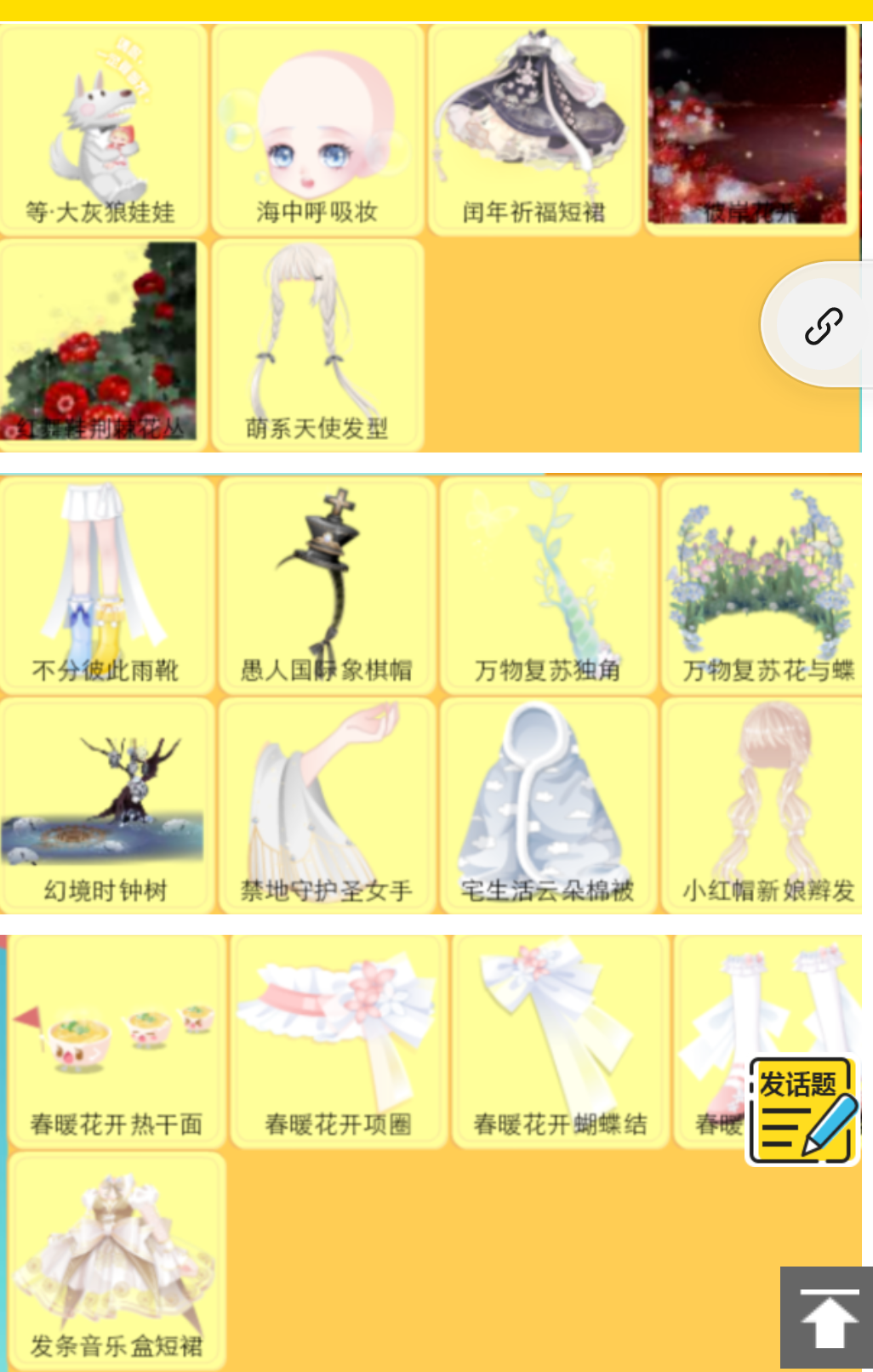Jump back to top with arrow button
Image resolution: width=873 pixels, height=1372 pixels.
coord(827,1318)
